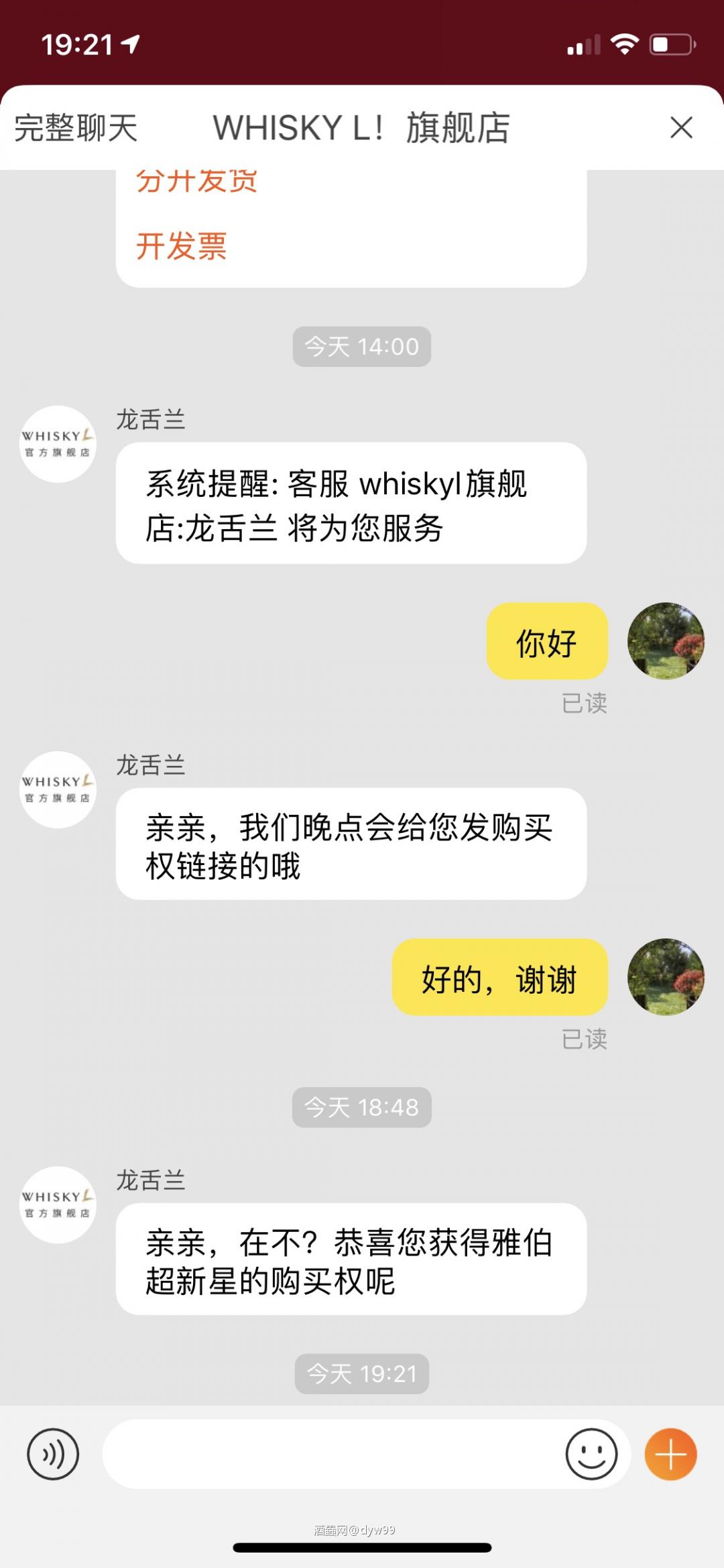Tap the WHISKY L！旗舰店 chat title

click(x=361, y=128)
